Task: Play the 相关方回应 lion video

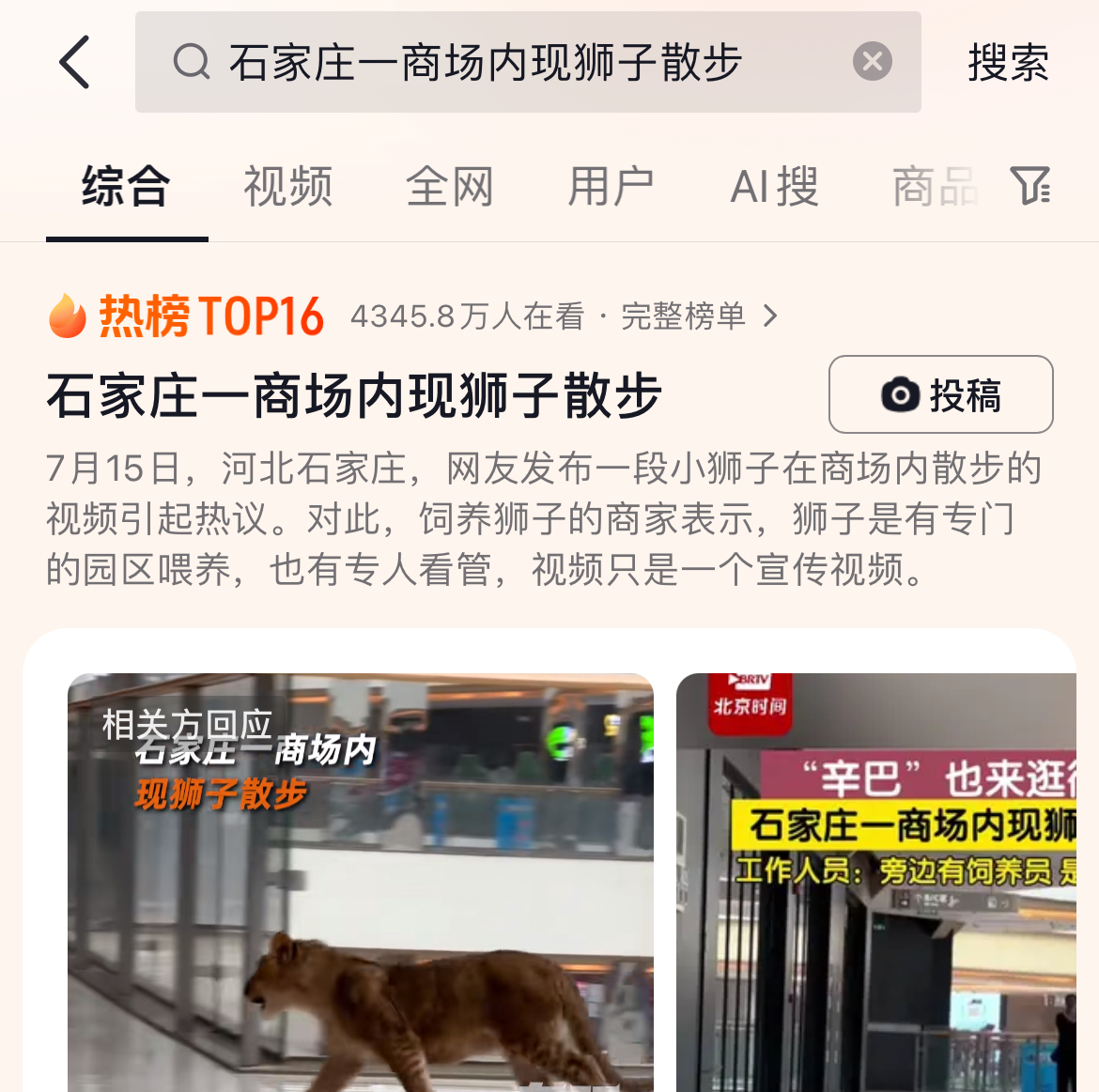Action: click(x=360, y=883)
